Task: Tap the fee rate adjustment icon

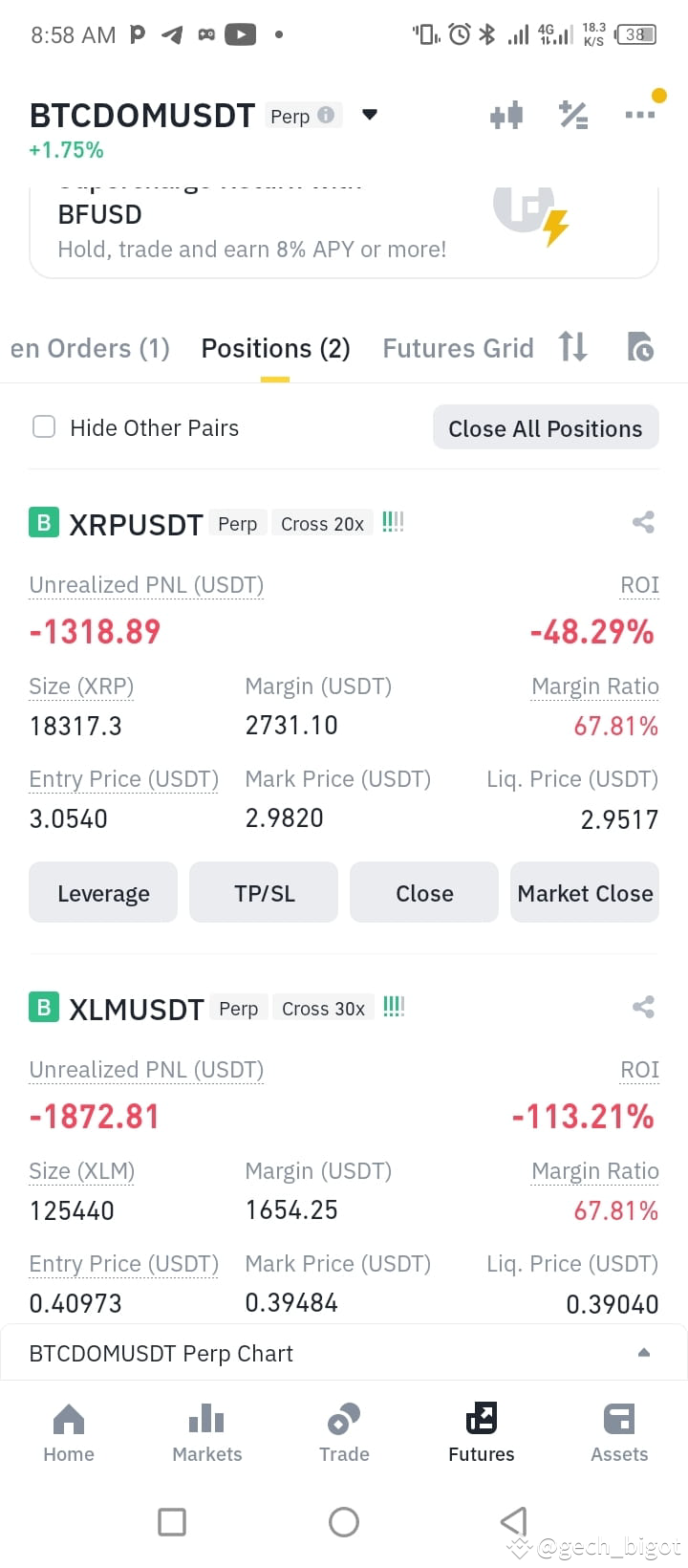Action: coord(573,114)
